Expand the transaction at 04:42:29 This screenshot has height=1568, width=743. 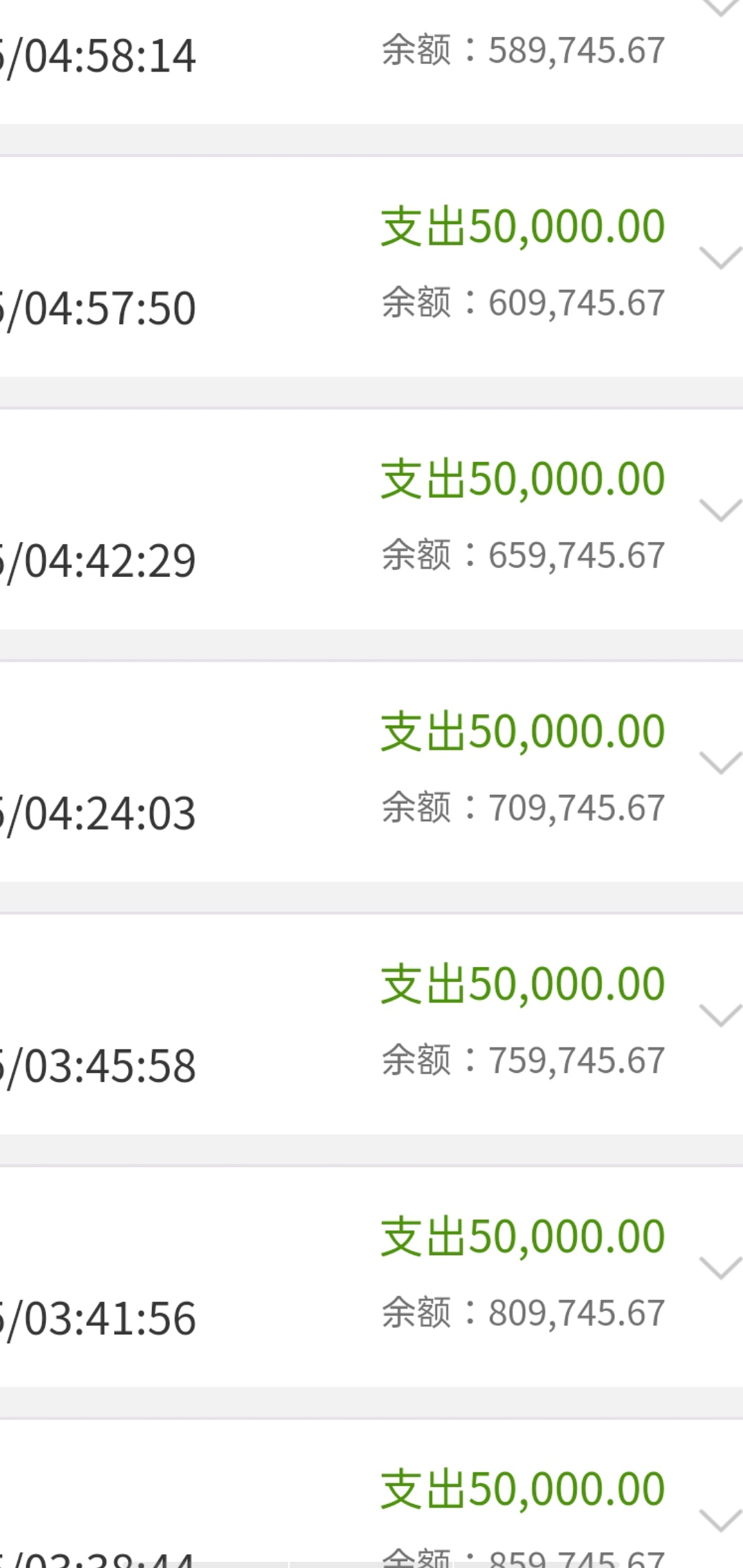pyautogui.click(x=720, y=510)
